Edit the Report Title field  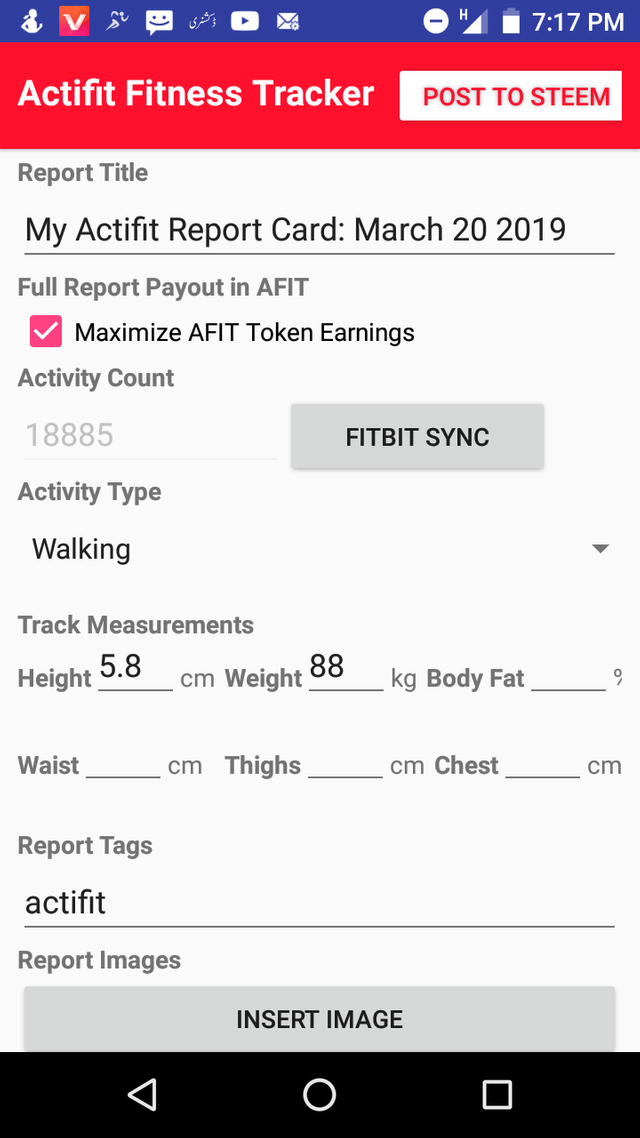(x=319, y=230)
